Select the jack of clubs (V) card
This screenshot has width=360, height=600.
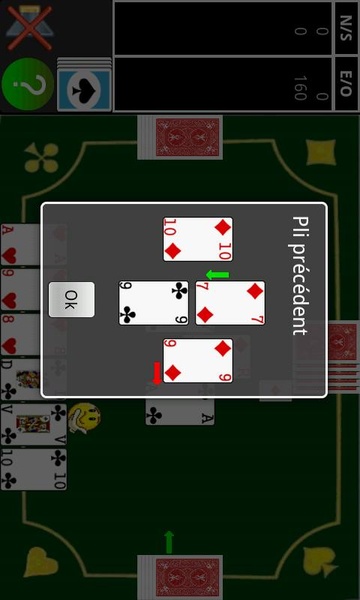(x=34, y=424)
